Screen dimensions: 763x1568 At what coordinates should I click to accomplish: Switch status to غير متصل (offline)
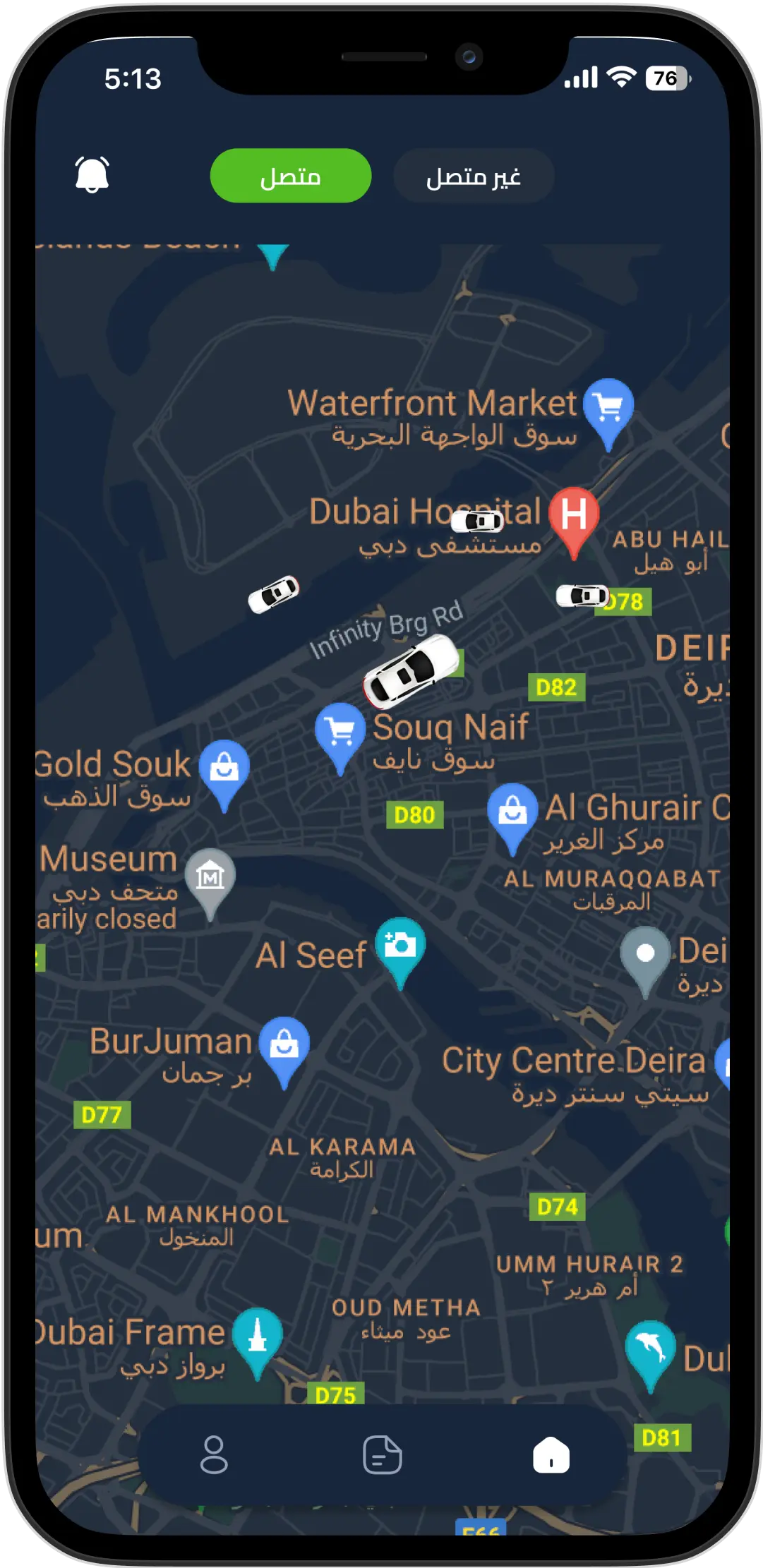(x=473, y=176)
